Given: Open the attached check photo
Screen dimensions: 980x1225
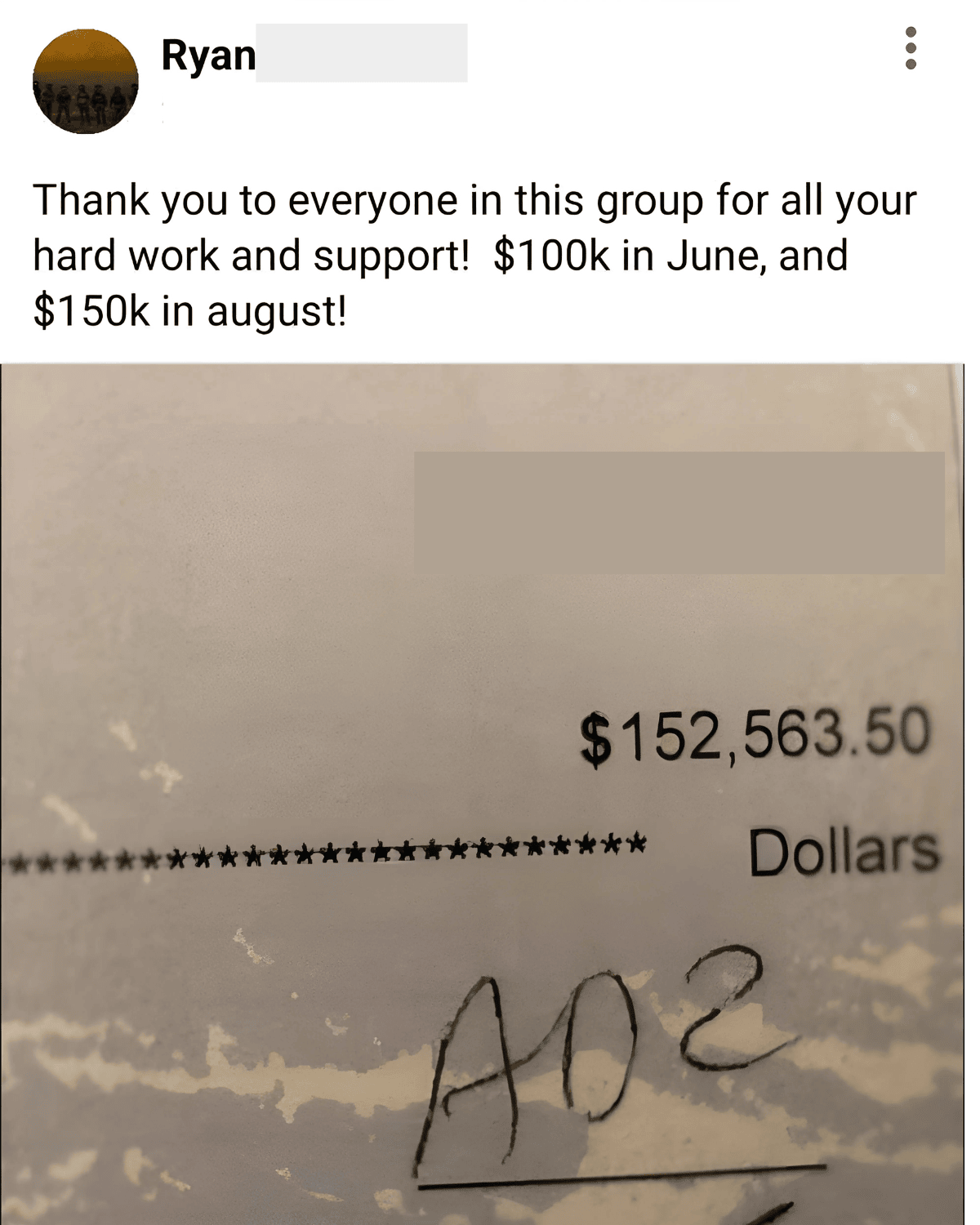Looking at the screenshot, I should click(482, 792).
